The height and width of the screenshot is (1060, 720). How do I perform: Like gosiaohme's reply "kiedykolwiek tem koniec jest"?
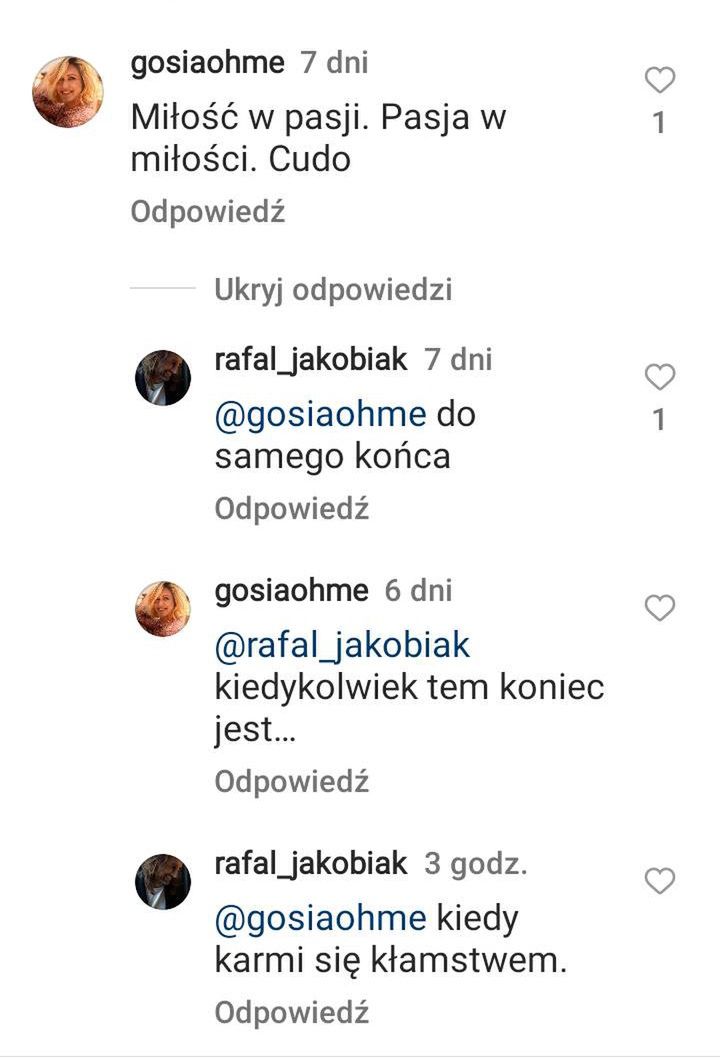(x=659, y=607)
